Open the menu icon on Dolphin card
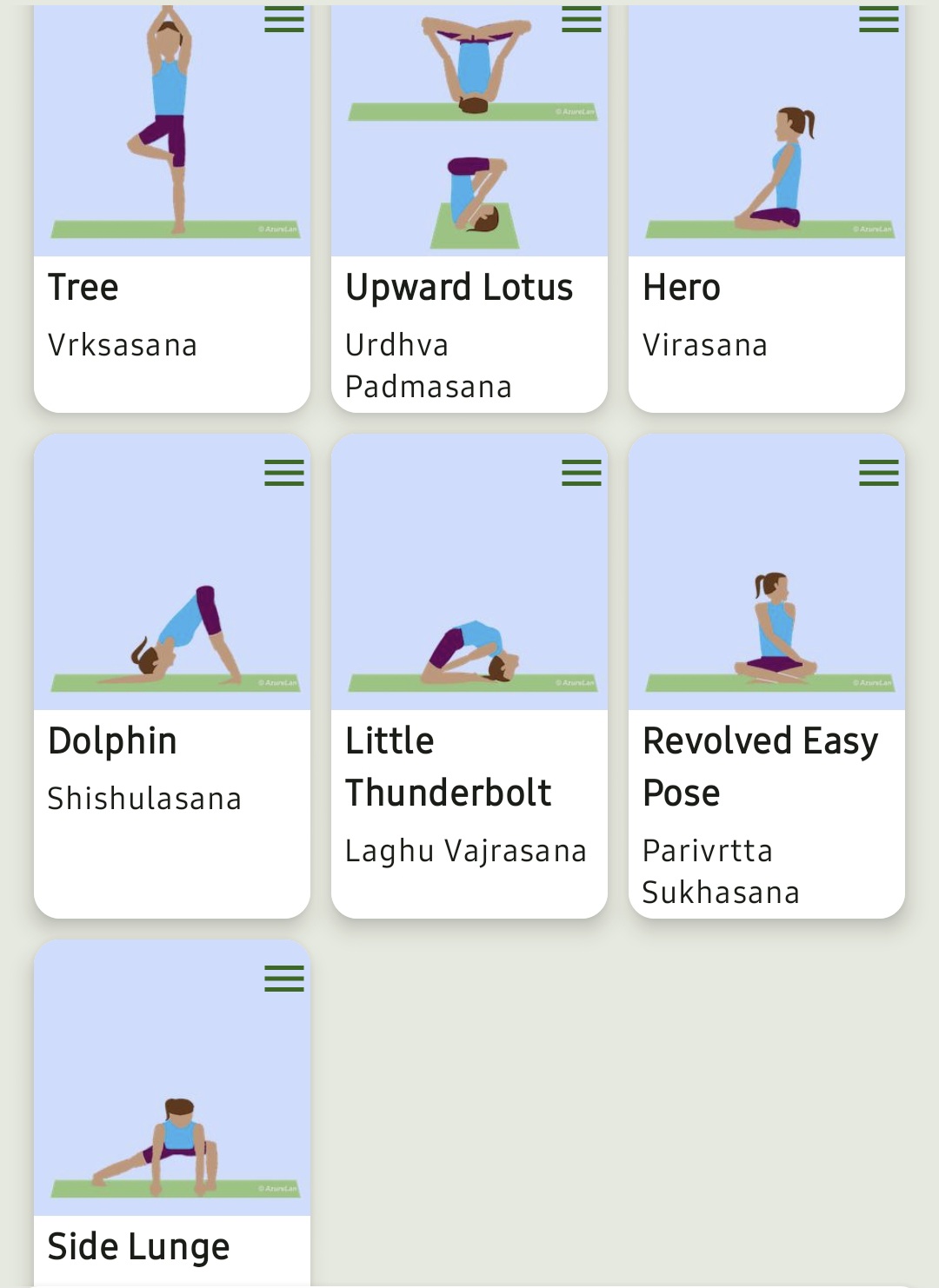The height and width of the screenshot is (1288, 939). [284, 473]
